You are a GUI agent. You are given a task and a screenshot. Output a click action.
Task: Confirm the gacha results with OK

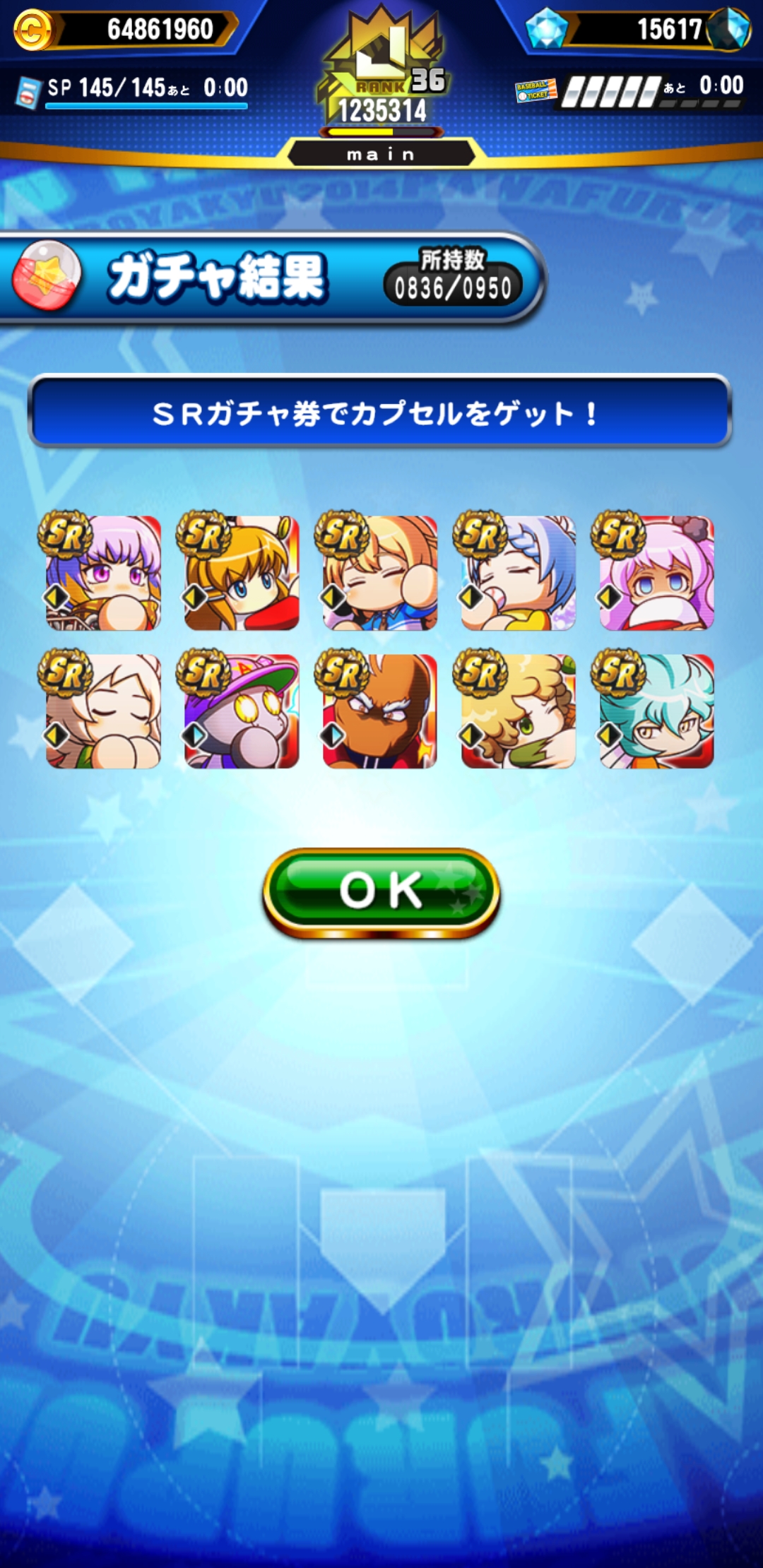pos(381,891)
